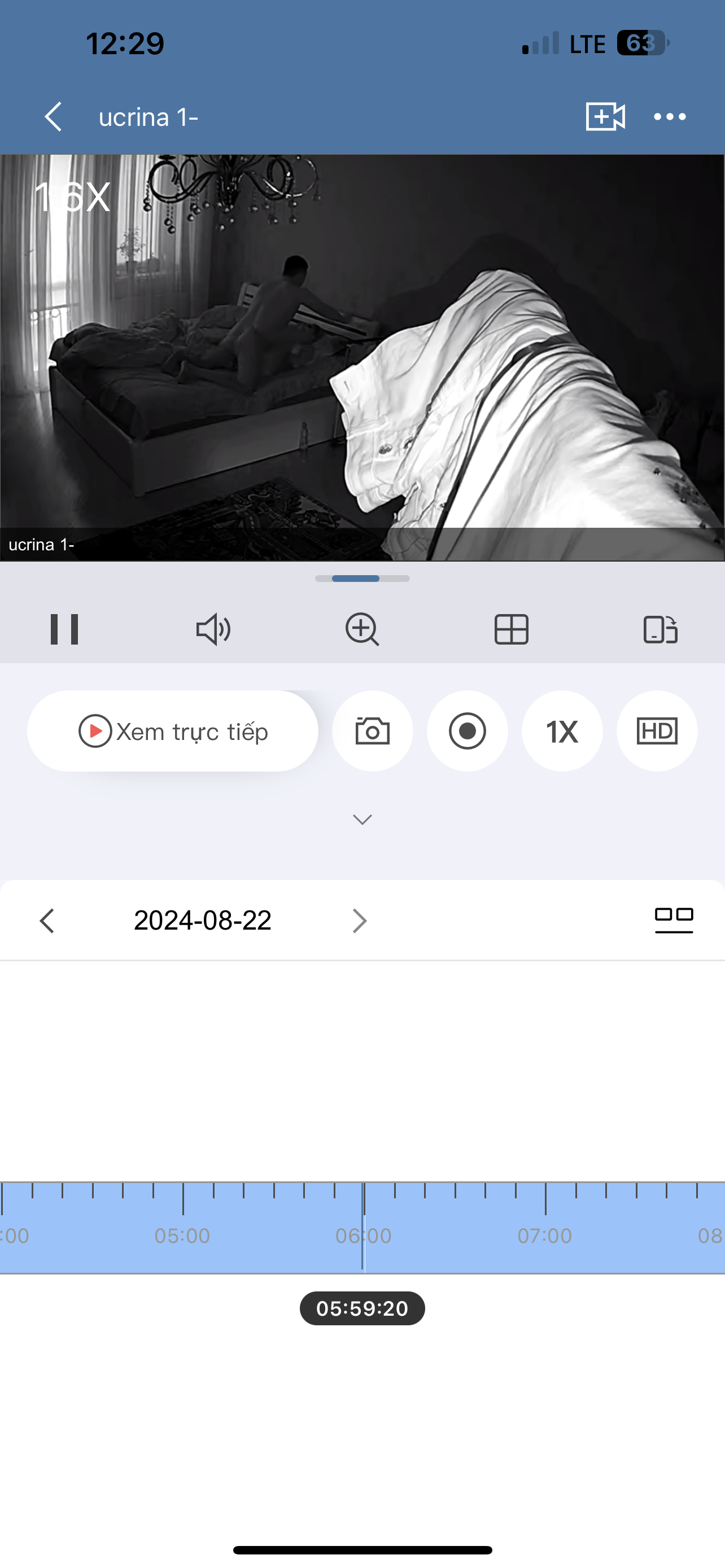The height and width of the screenshot is (1568, 725).
Task: Change the HD video quality
Action: pyautogui.click(x=657, y=731)
